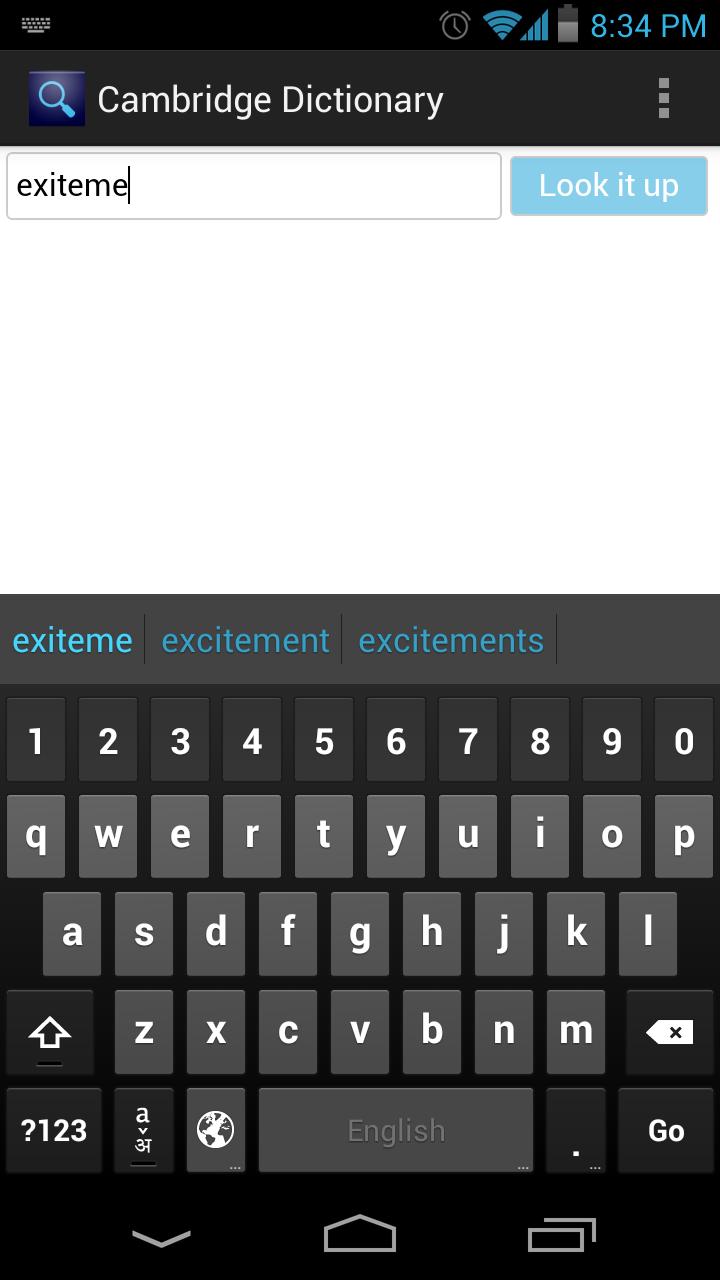
Task: Keep the typed word 'exiteme' suggestion
Action: click(x=72, y=640)
